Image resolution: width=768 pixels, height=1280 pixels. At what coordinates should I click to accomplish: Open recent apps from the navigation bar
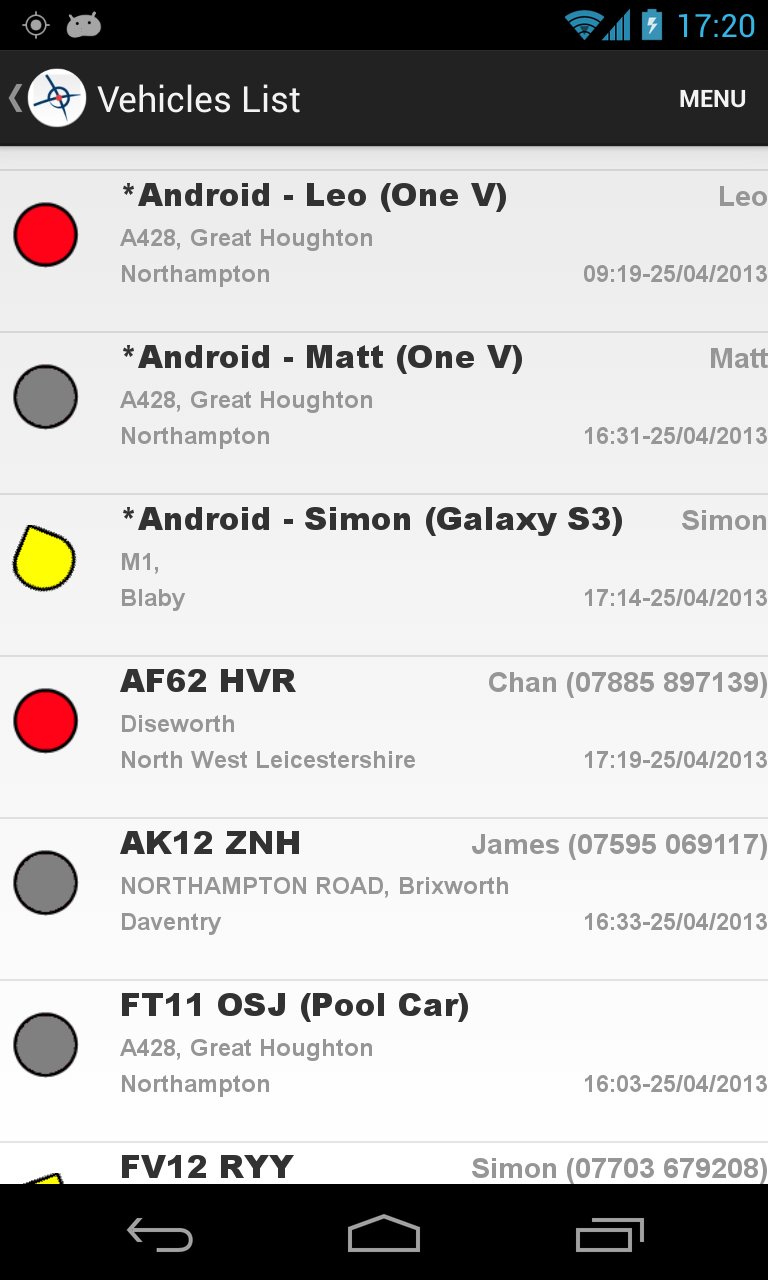(608, 1234)
